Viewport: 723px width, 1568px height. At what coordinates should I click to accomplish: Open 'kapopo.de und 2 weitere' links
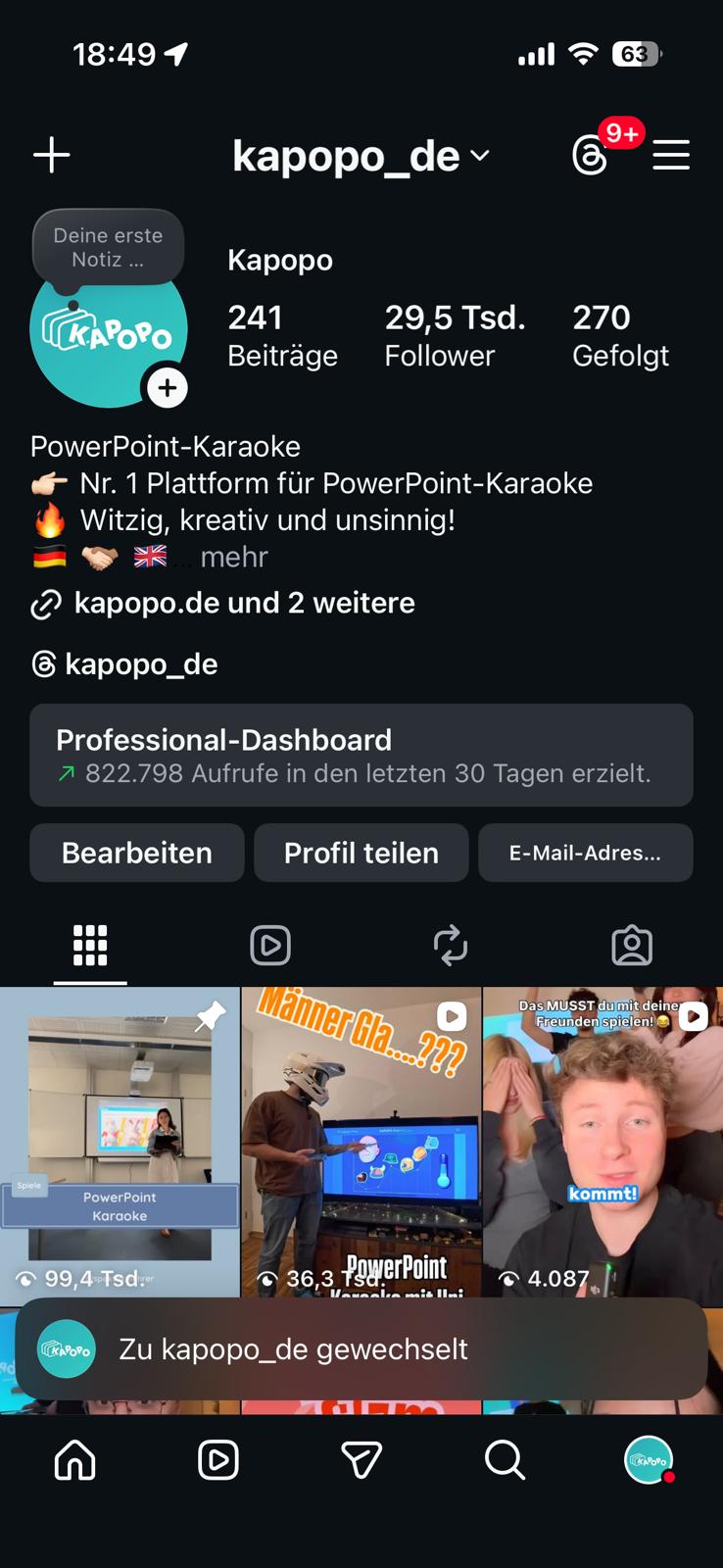[244, 603]
